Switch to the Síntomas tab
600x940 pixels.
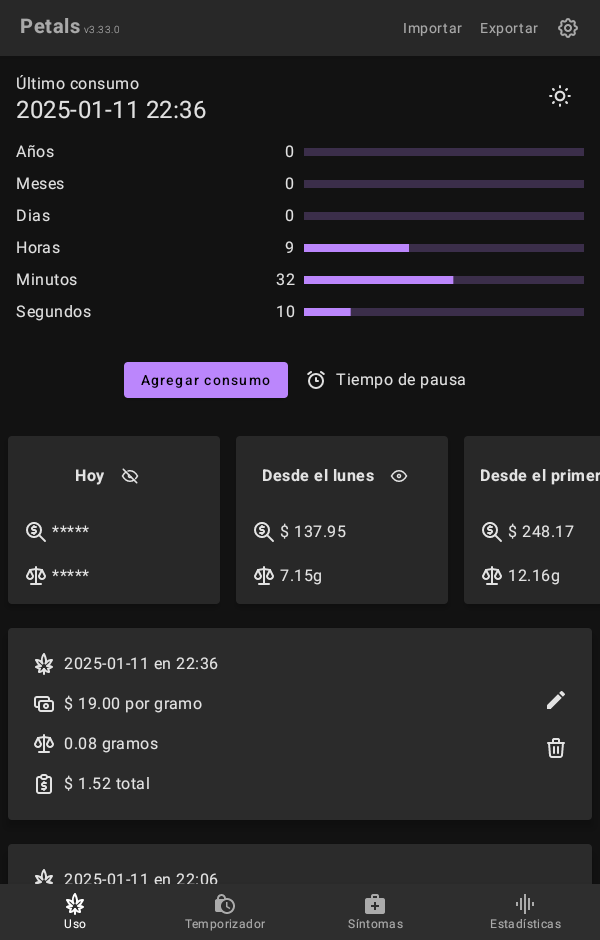coord(375,911)
